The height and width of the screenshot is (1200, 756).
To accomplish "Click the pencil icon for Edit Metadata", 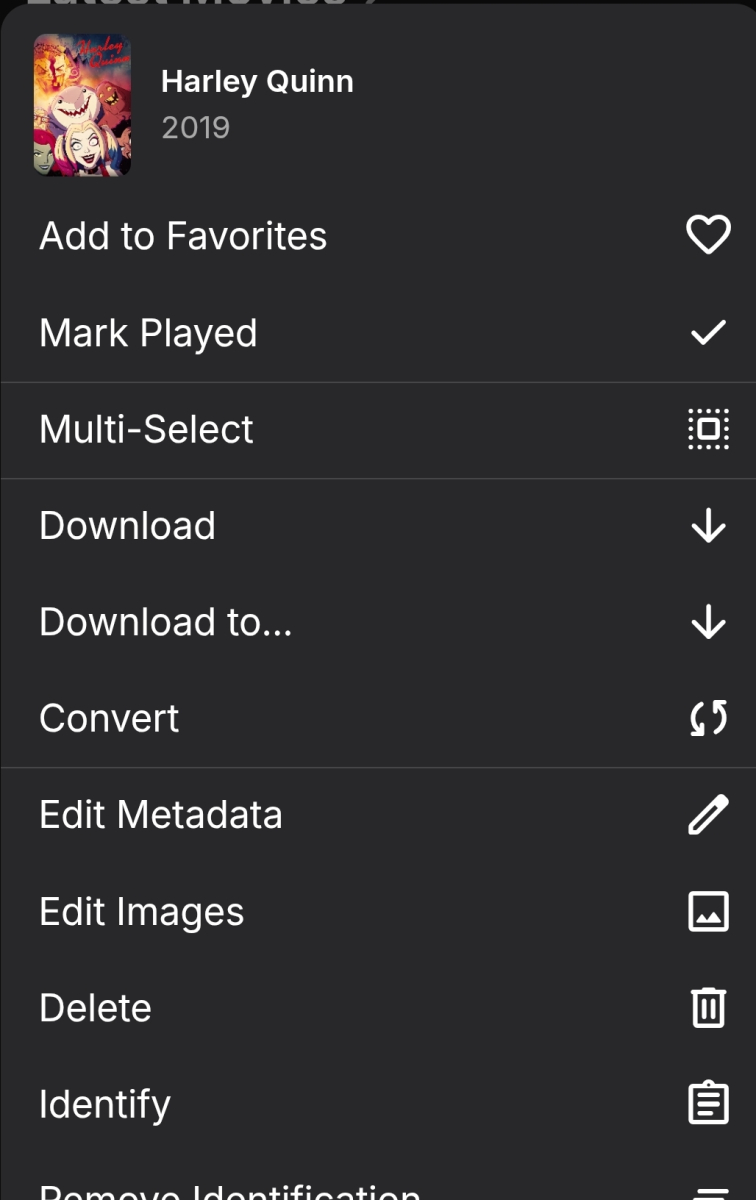I will pyautogui.click(x=708, y=814).
